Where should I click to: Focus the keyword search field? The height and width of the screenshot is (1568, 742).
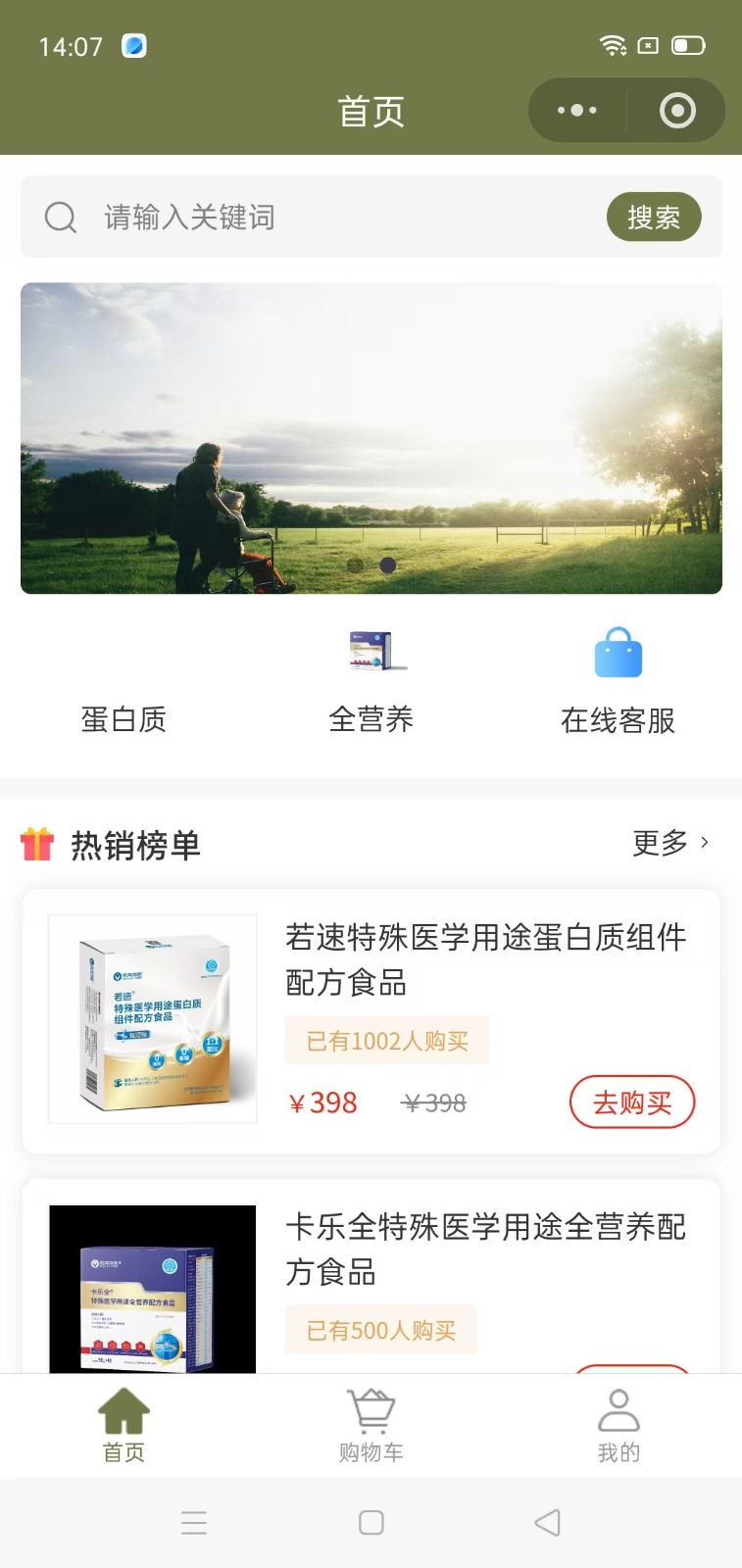[x=343, y=217]
